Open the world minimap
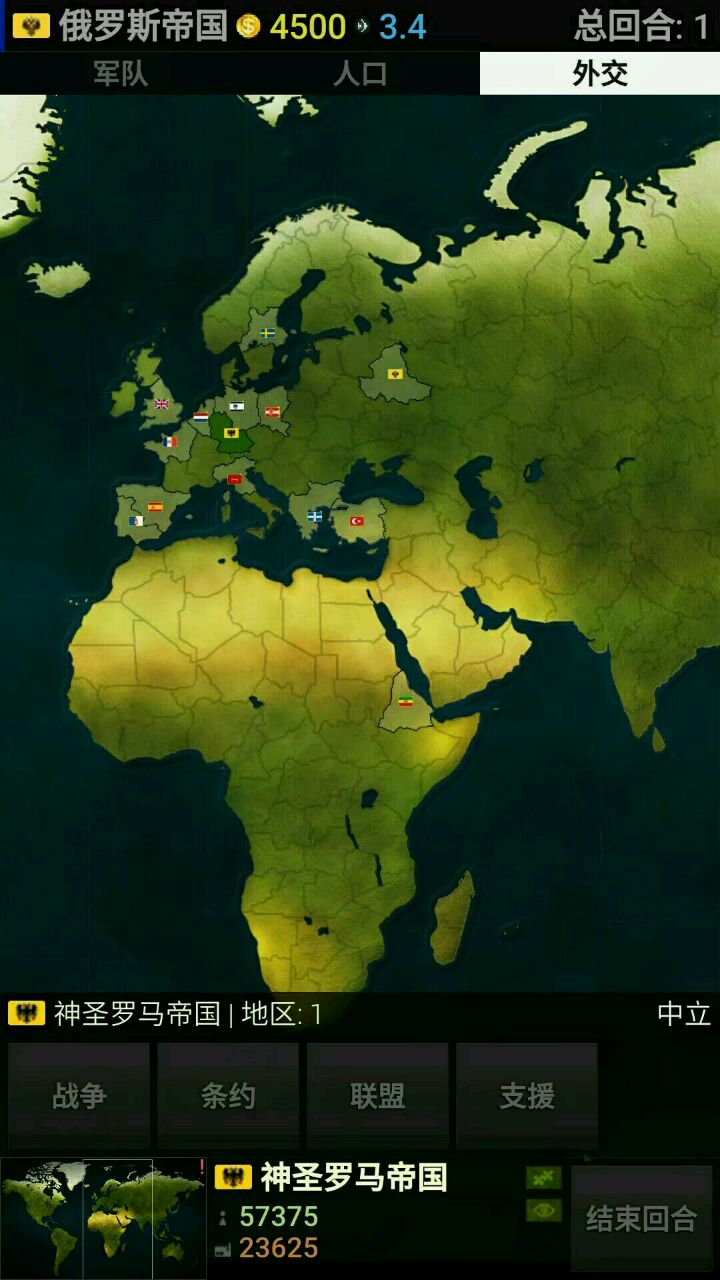This screenshot has height=1280, width=720. [102, 1218]
